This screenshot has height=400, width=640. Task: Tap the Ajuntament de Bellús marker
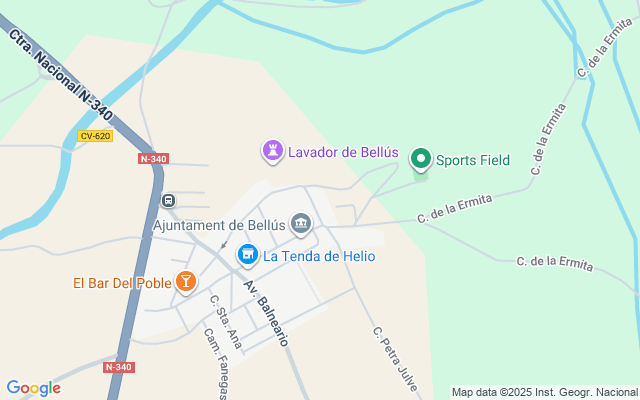pyautogui.click(x=301, y=222)
